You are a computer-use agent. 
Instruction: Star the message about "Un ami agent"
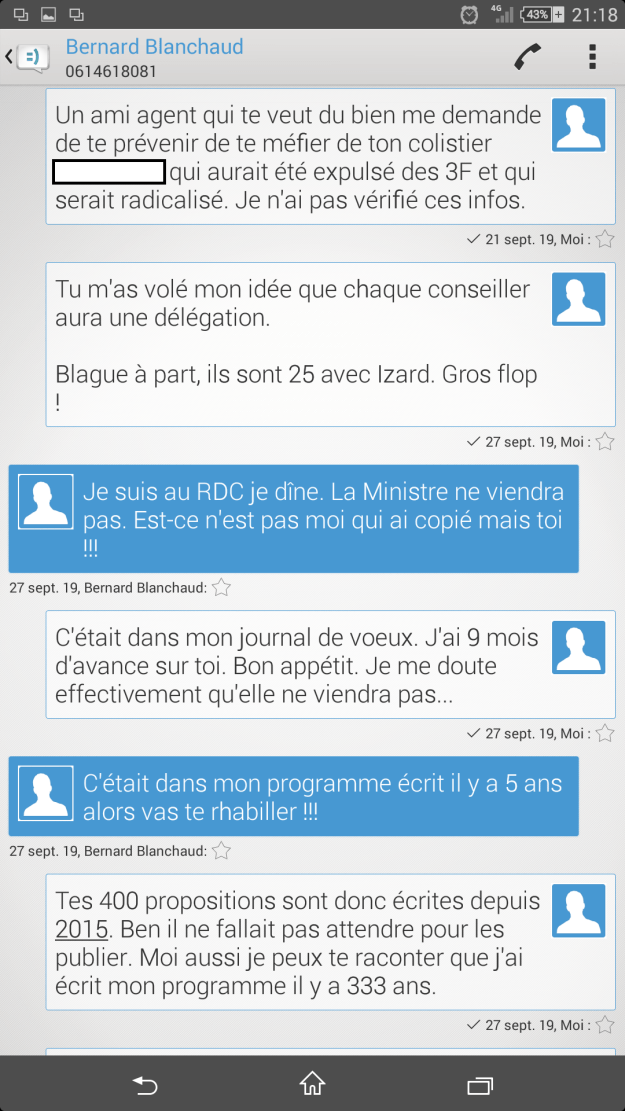tap(605, 240)
